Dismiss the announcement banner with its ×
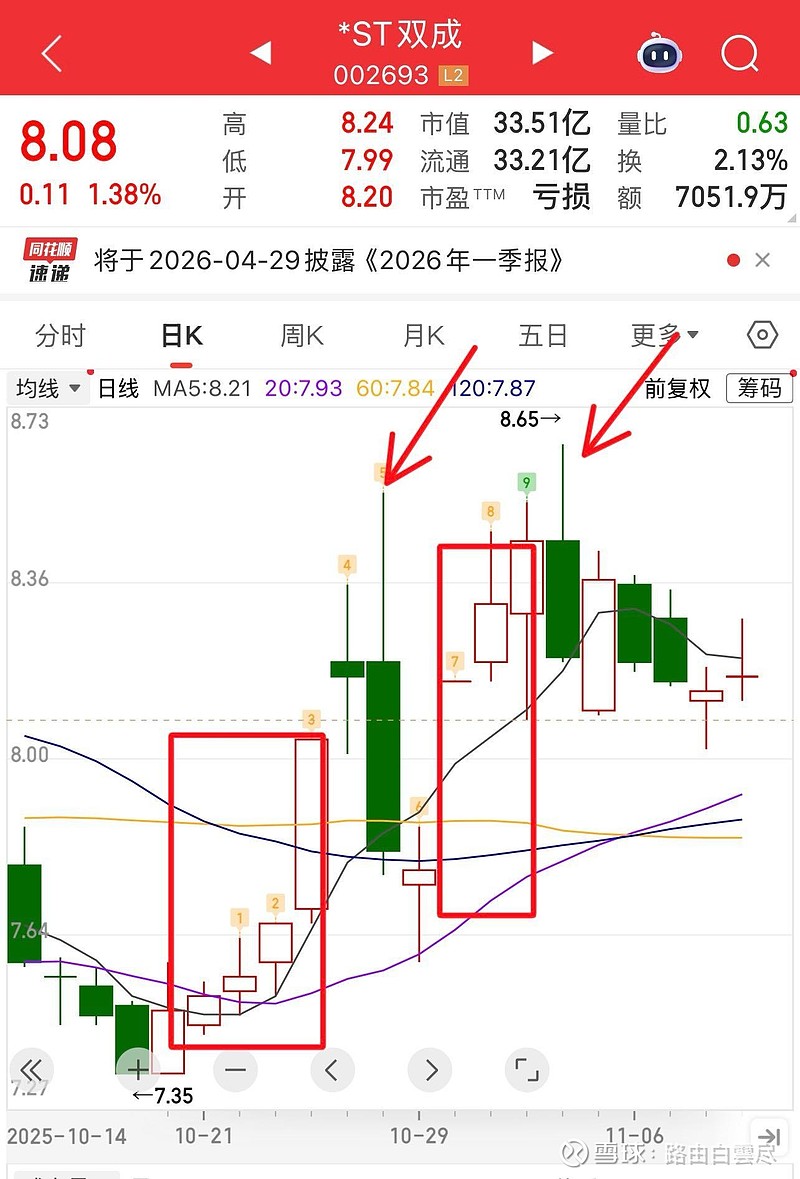The height and width of the screenshot is (1179, 800). click(764, 261)
